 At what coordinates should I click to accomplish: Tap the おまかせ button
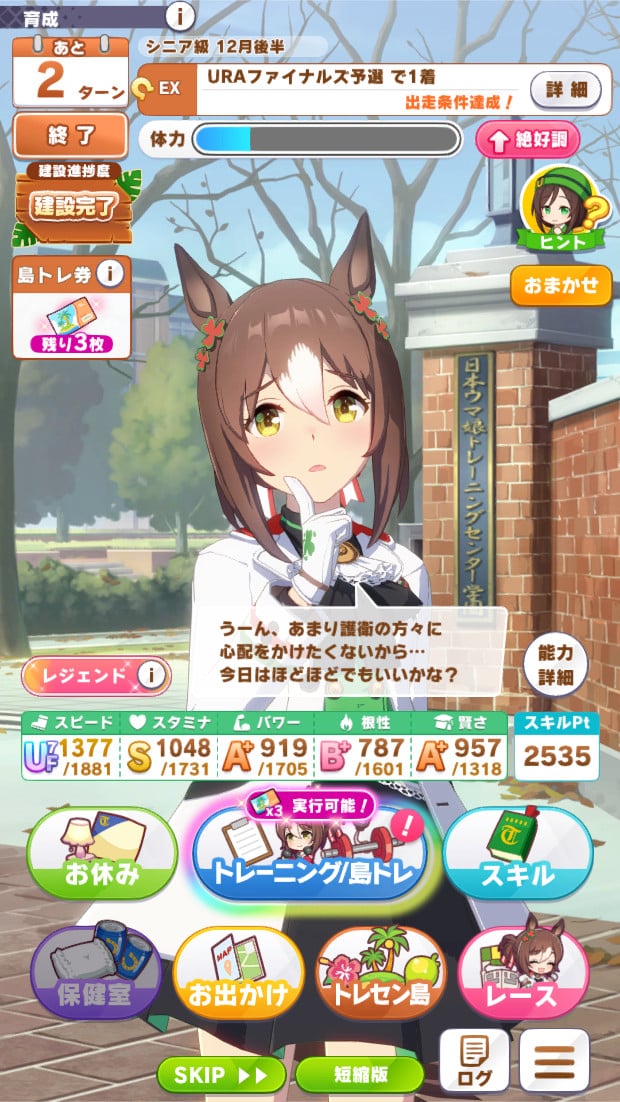[x=561, y=285]
